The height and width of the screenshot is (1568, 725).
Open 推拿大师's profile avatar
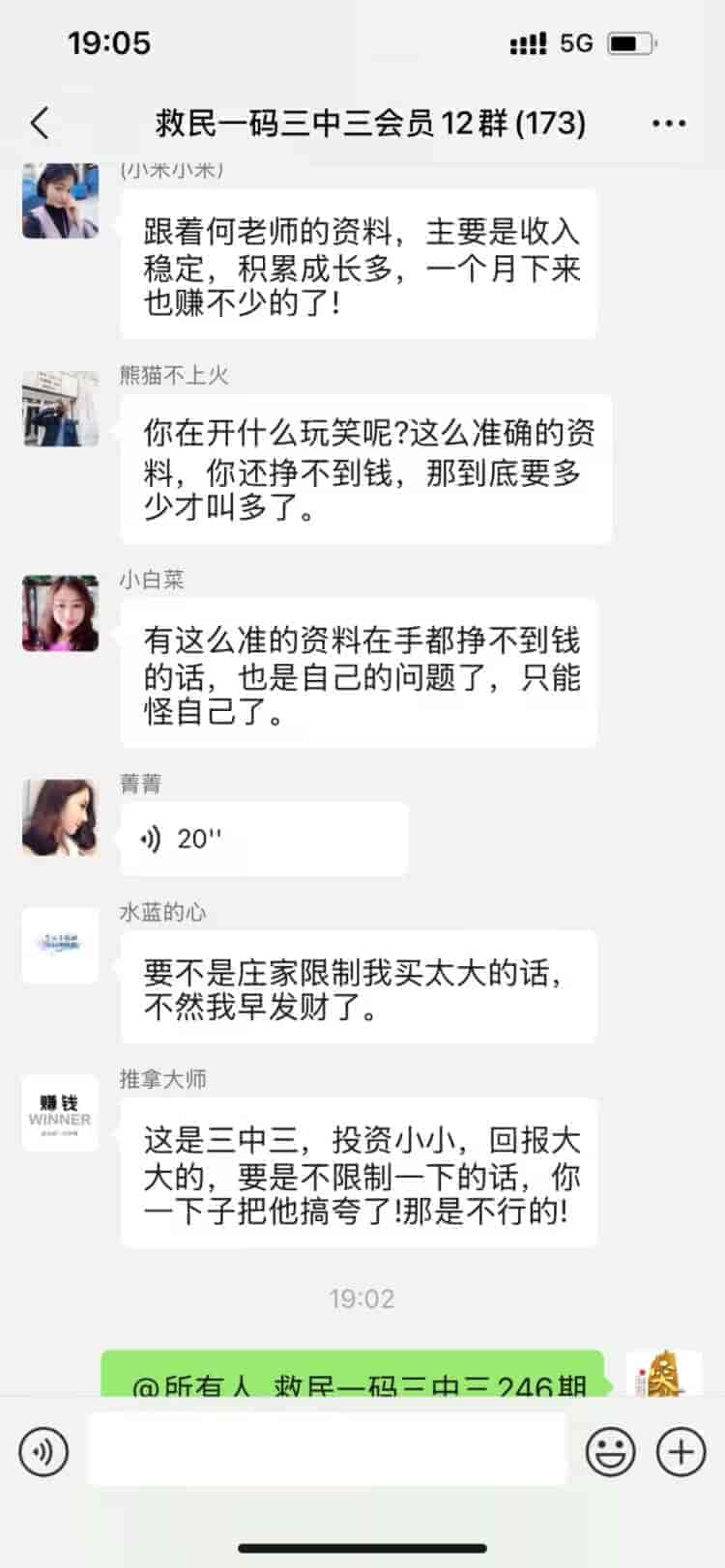[60, 1113]
